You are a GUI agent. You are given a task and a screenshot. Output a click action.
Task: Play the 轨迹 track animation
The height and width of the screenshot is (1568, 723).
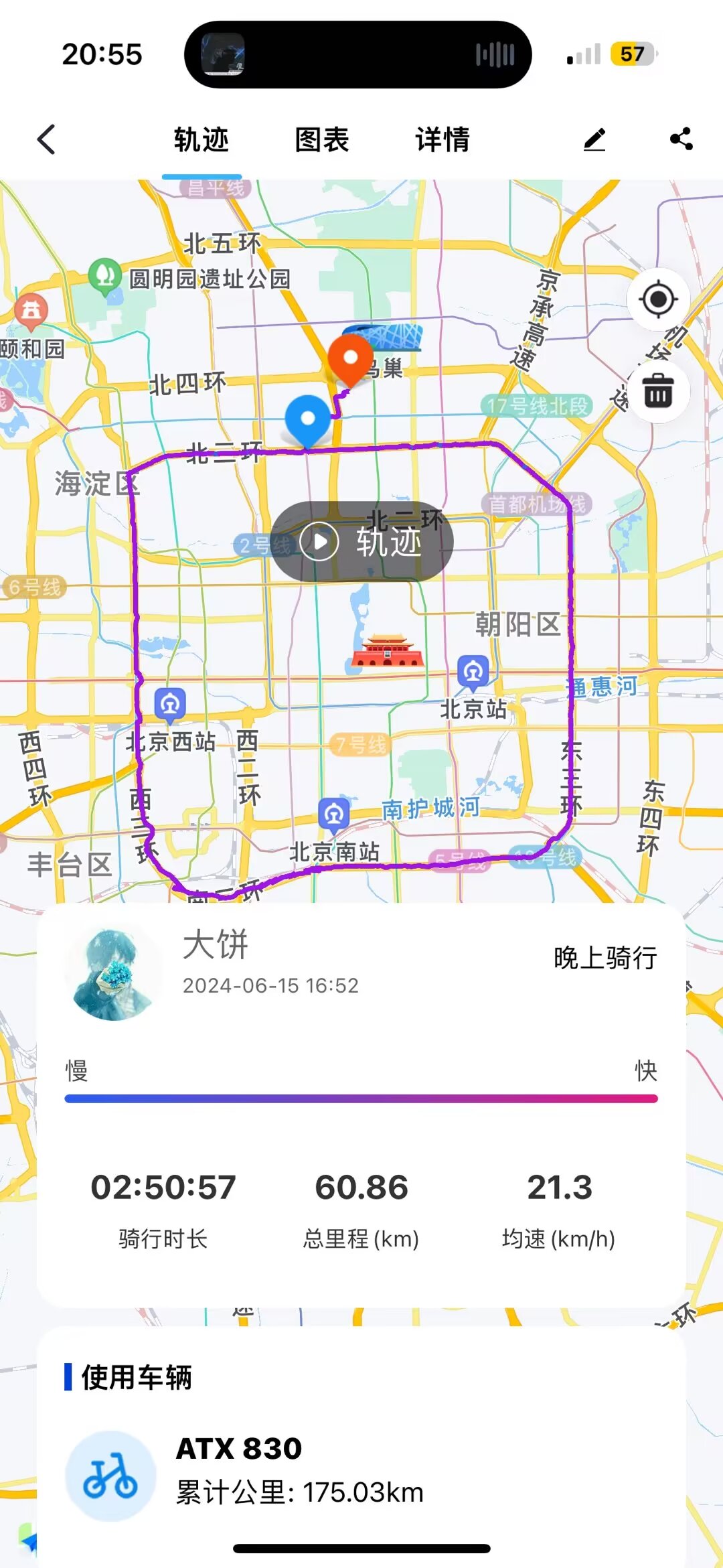coord(361,542)
